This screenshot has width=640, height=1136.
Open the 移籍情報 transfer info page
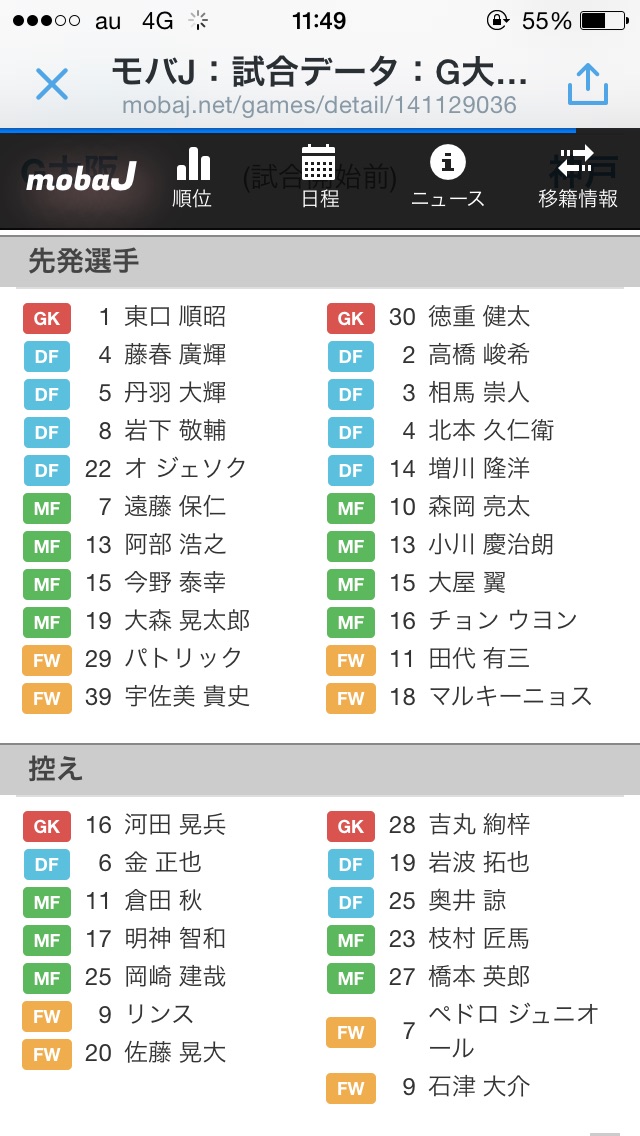[x=577, y=178]
